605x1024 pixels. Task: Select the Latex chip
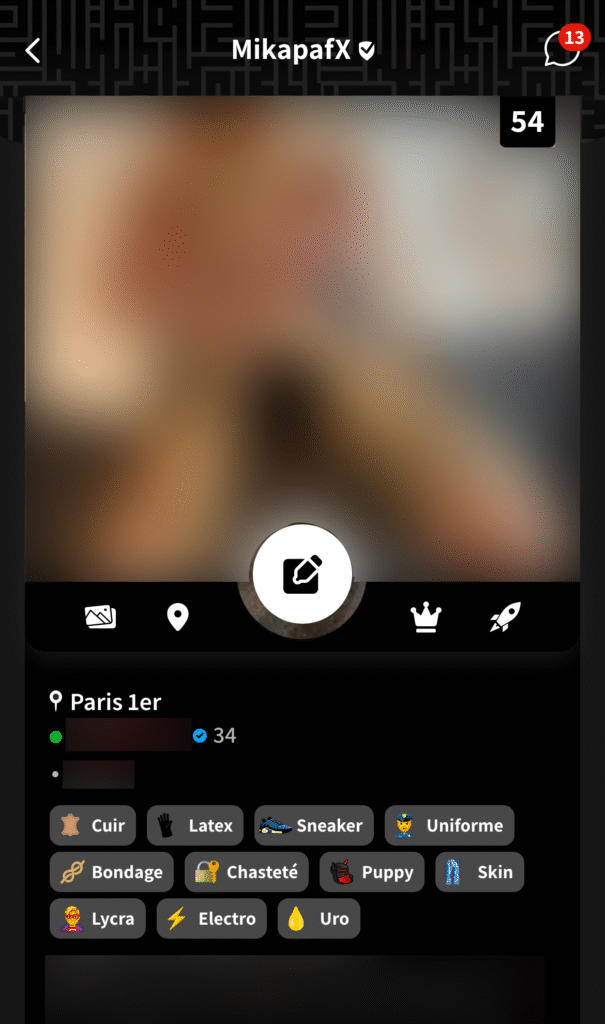(x=195, y=825)
